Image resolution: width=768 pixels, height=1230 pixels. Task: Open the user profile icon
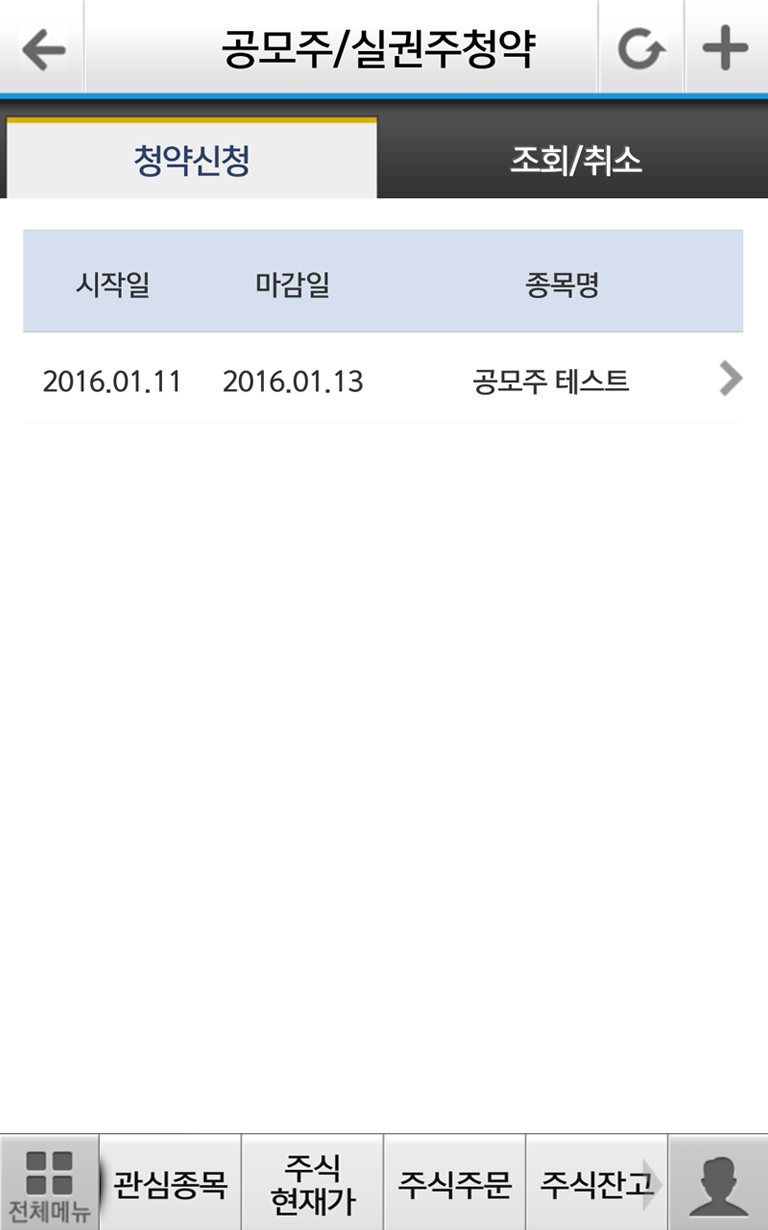pos(719,1183)
